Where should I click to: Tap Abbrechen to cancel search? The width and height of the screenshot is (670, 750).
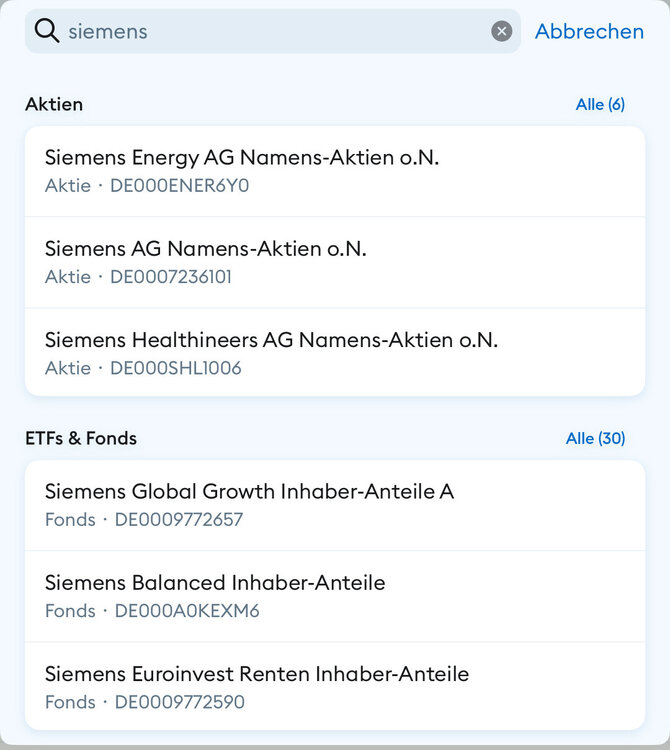[x=589, y=31]
